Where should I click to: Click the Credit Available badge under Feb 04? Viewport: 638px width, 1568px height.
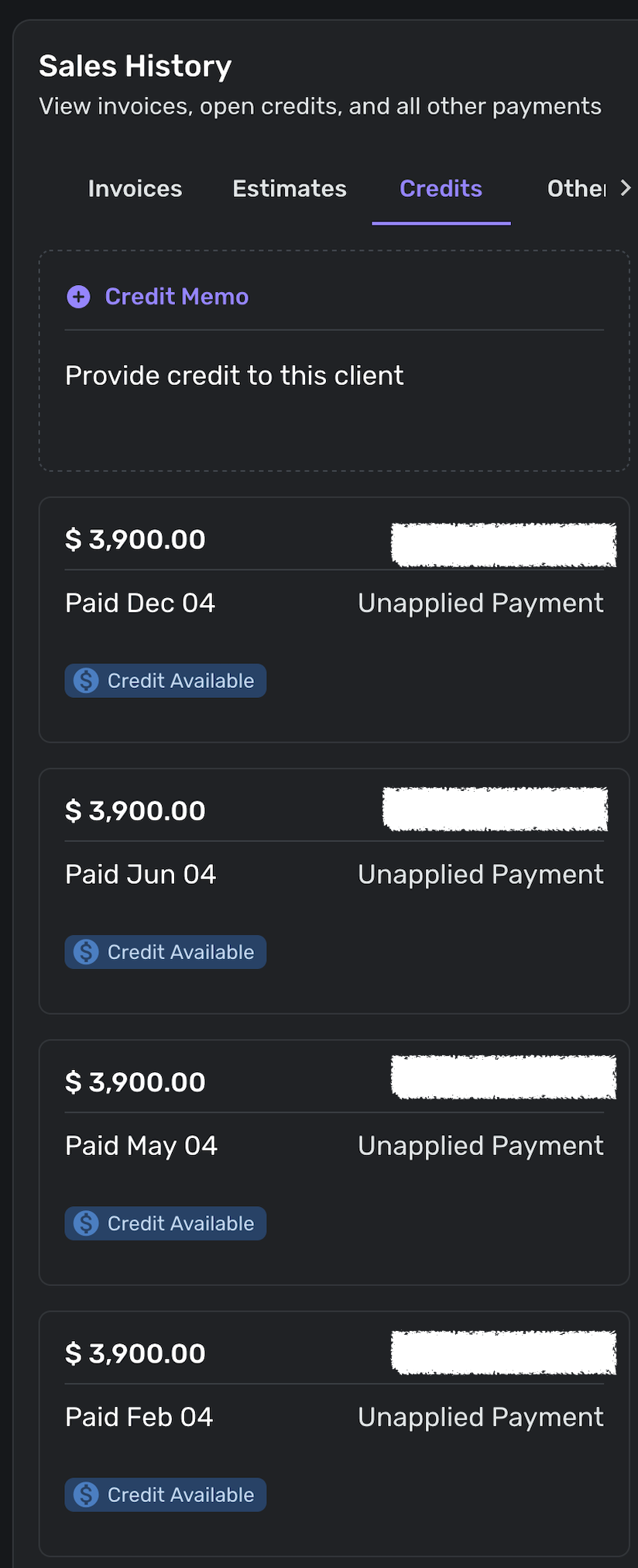[x=164, y=1494]
